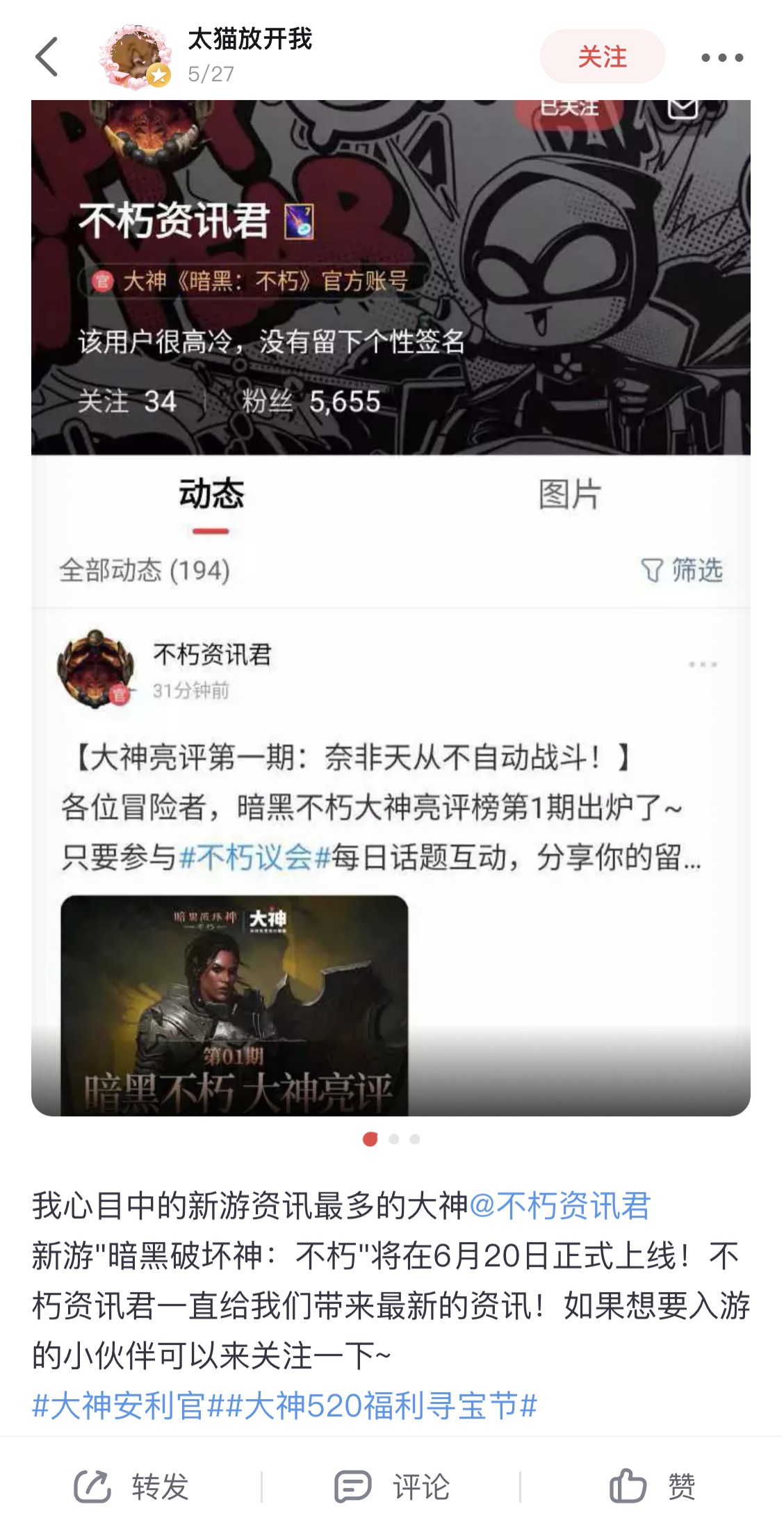Open 太猫放开我's profile avatar
The width and height of the screenshot is (784, 1527).
tap(136, 57)
